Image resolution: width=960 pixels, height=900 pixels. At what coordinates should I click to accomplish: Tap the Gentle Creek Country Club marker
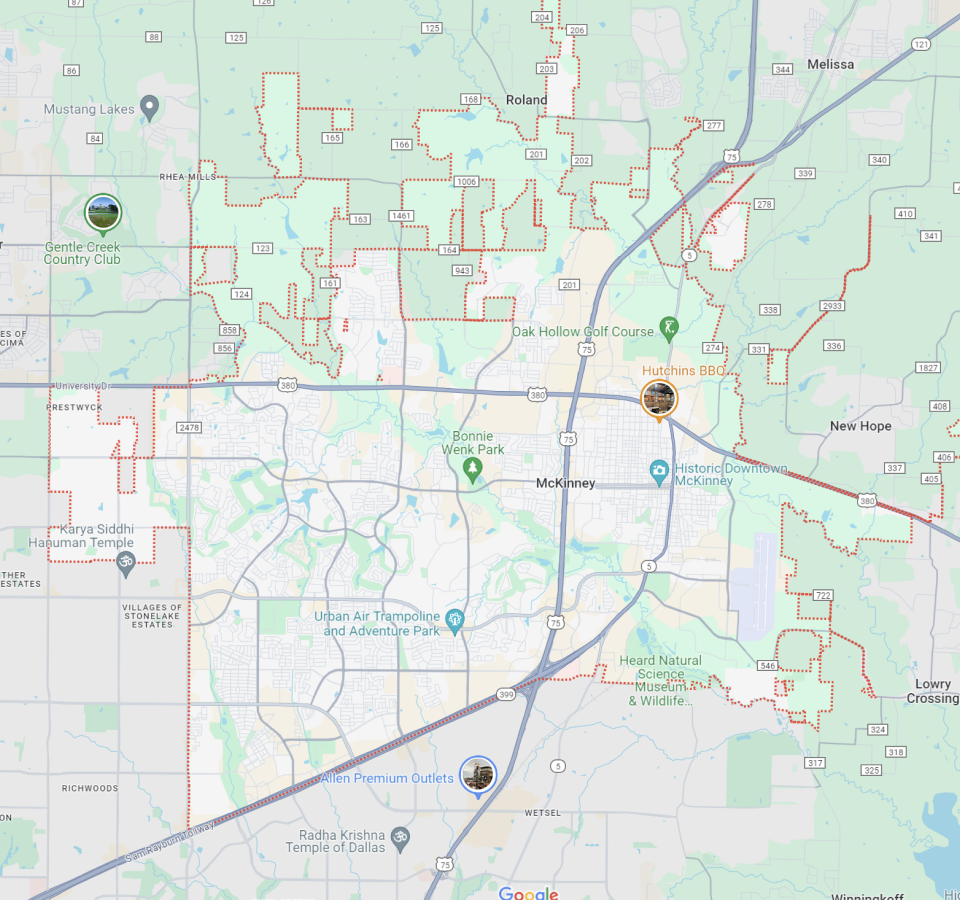pos(103,212)
